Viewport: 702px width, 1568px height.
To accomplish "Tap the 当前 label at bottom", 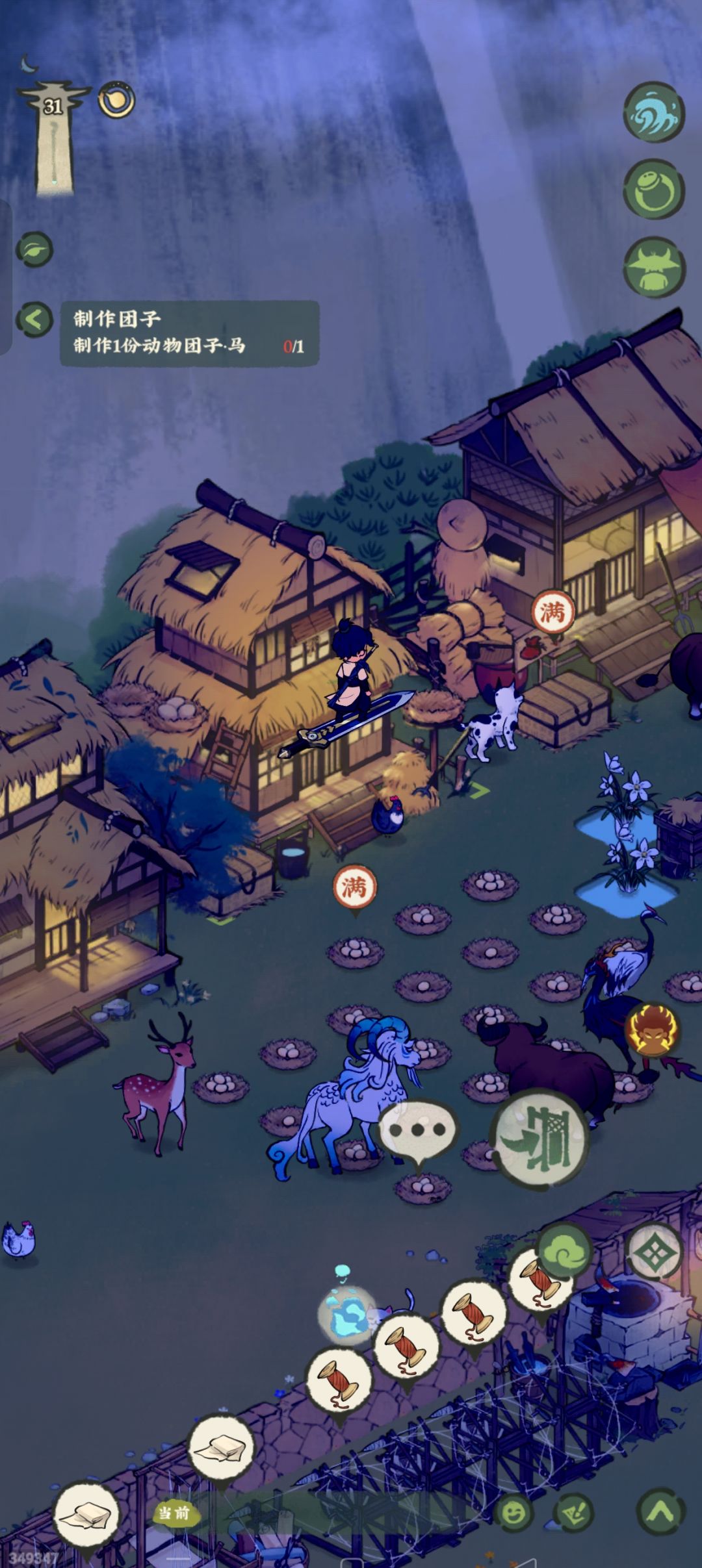I will [174, 1513].
